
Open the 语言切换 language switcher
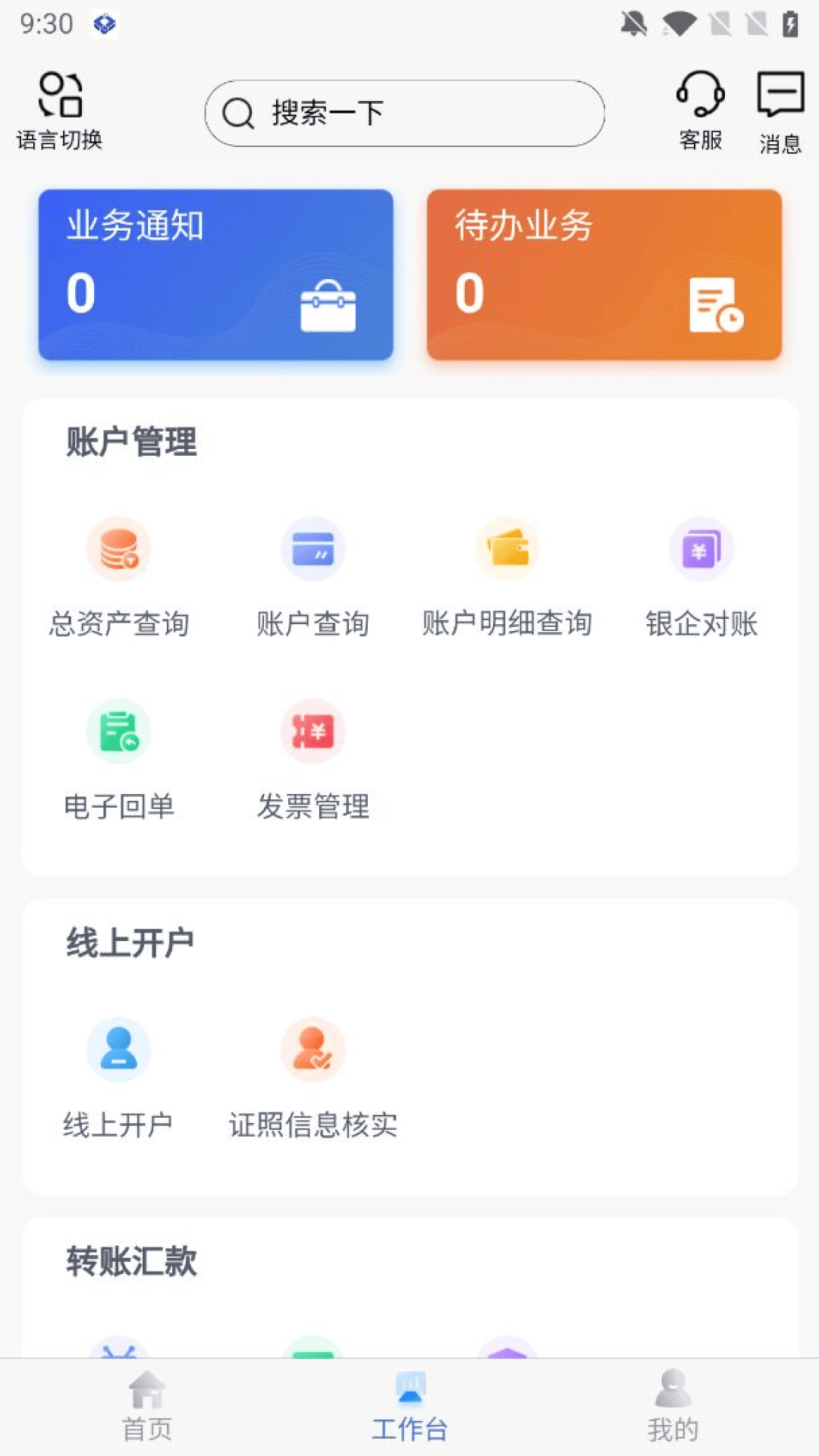[x=60, y=111]
